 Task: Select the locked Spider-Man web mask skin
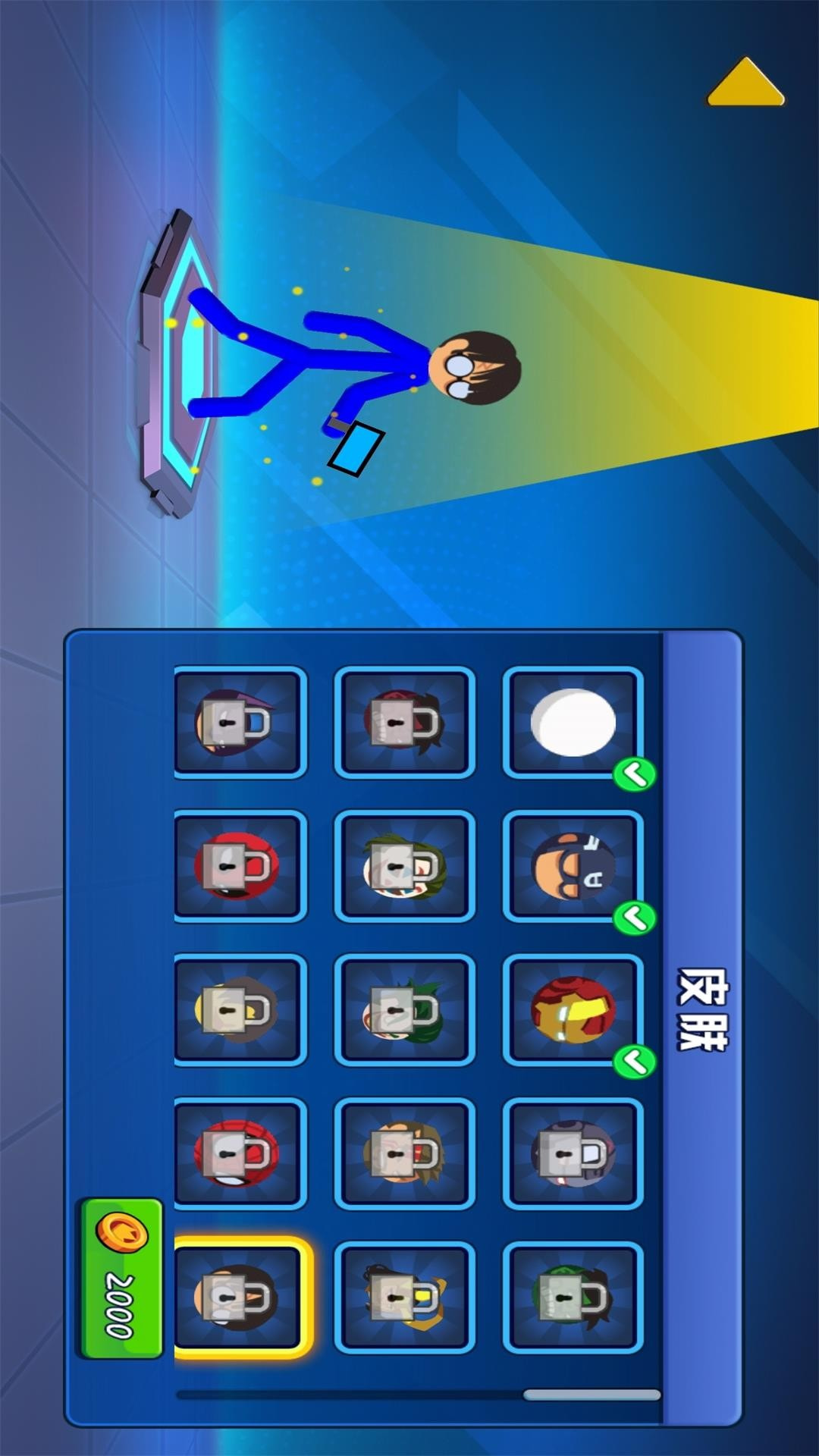click(239, 1153)
